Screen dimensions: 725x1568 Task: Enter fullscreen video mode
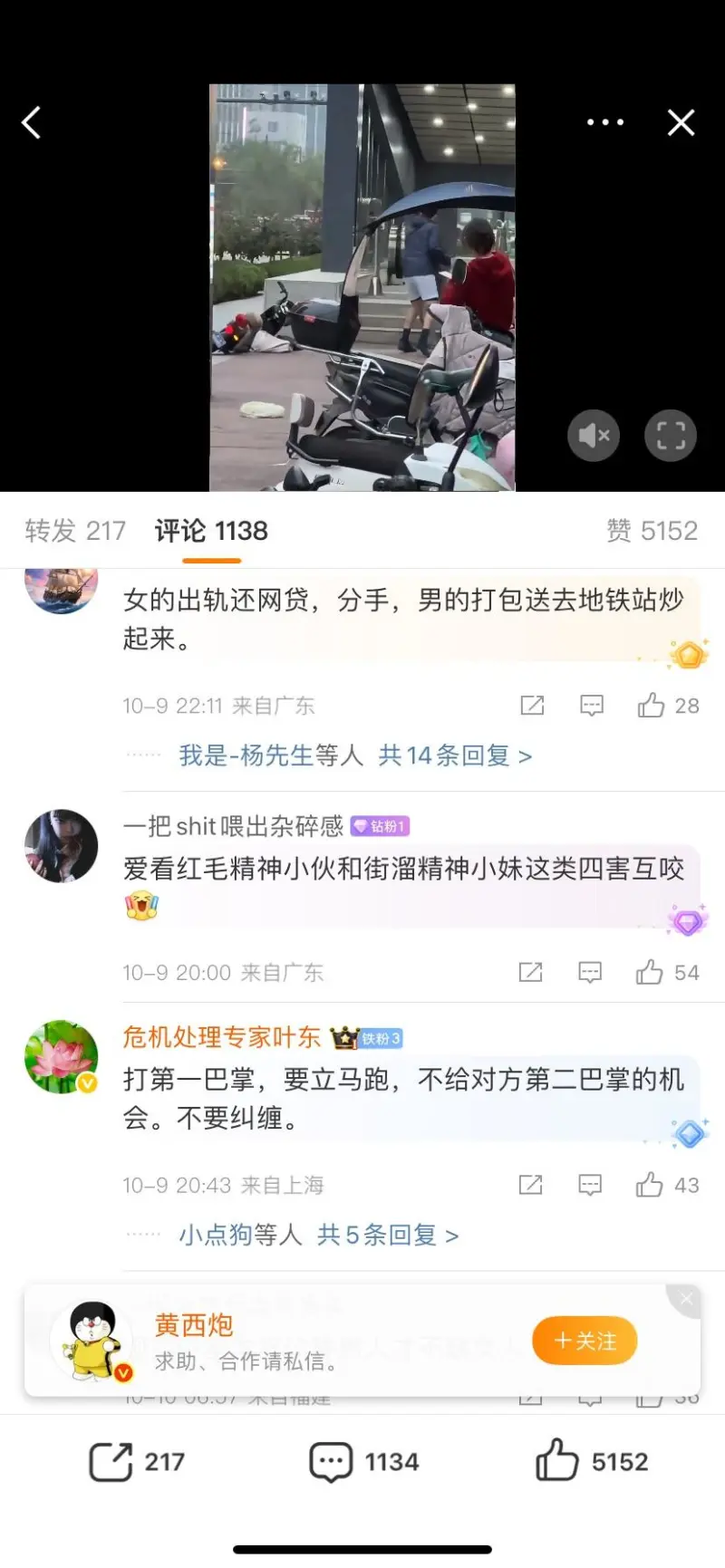pyautogui.click(x=670, y=436)
